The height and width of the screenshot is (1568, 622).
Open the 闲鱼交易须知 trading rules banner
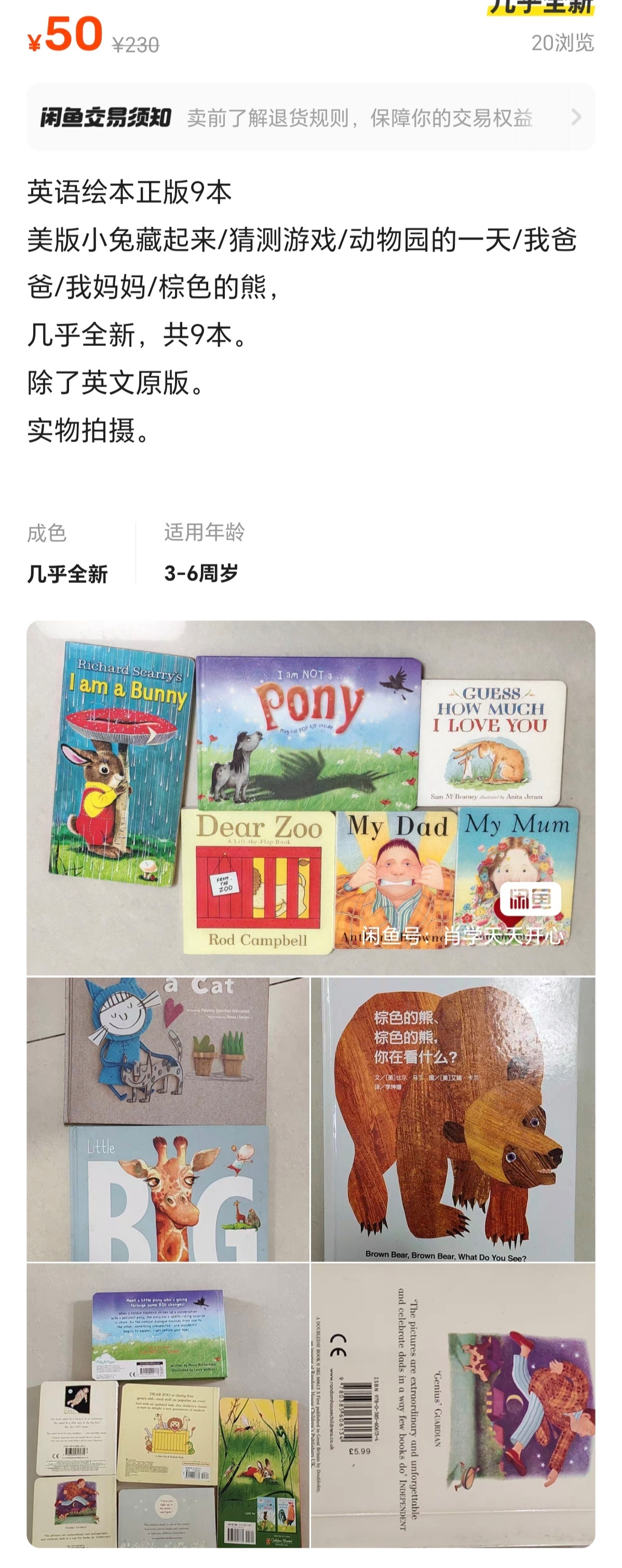tap(310, 117)
